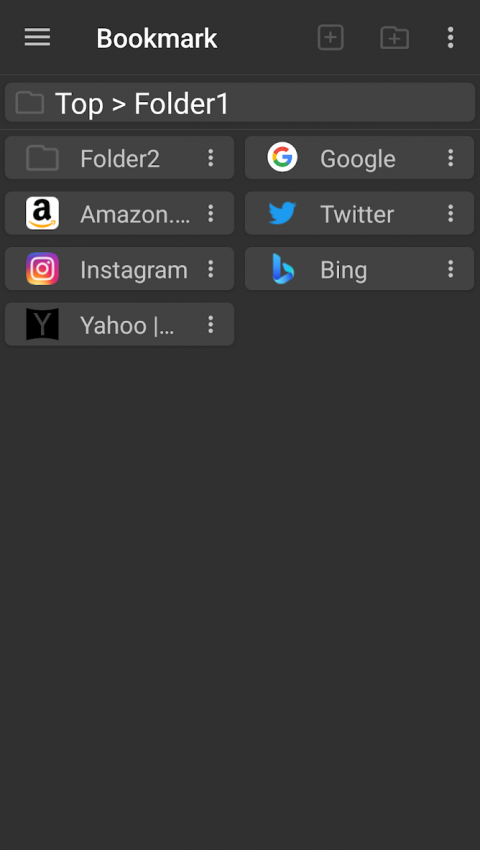Open the Instagram bookmark
Viewport: 480px width, 850px height.
click(119, 269)
